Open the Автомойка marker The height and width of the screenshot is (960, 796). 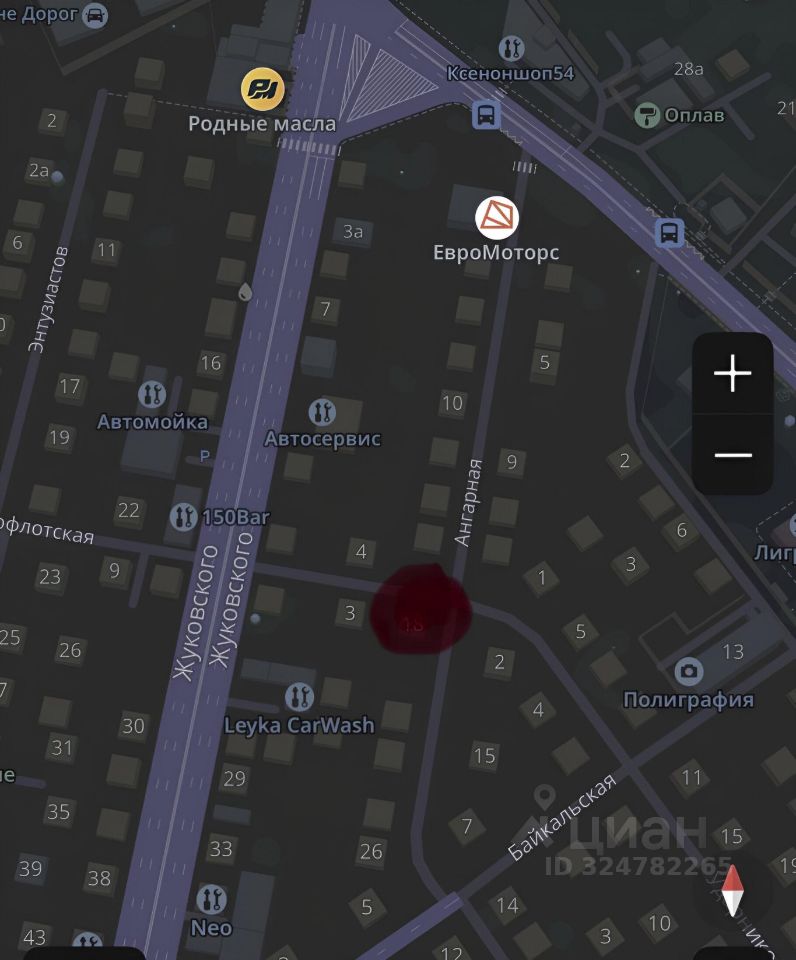tap(152, 394)
